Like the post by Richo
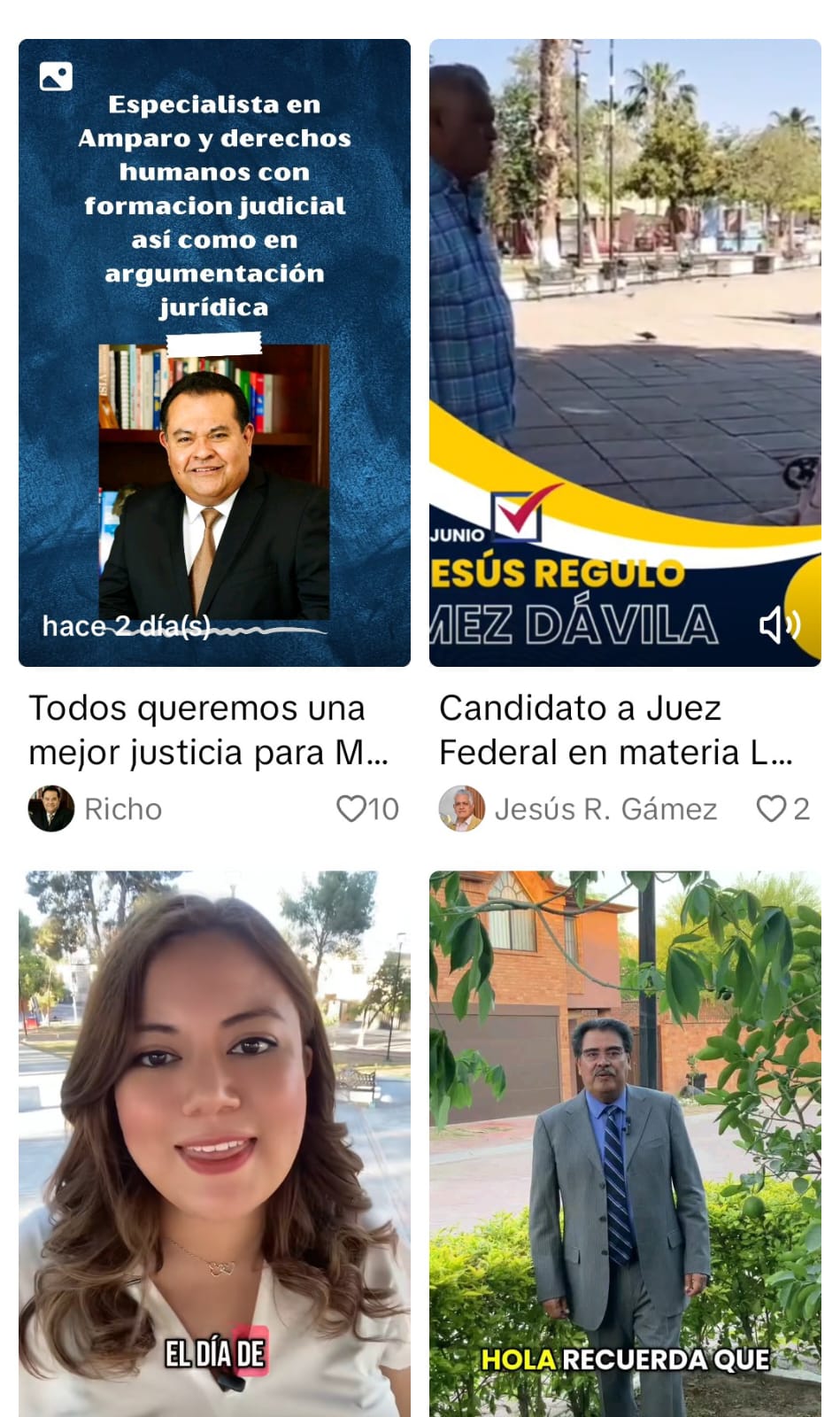Image resolution: width=840 pixels, height=1417 pixels. click(351, 809)
